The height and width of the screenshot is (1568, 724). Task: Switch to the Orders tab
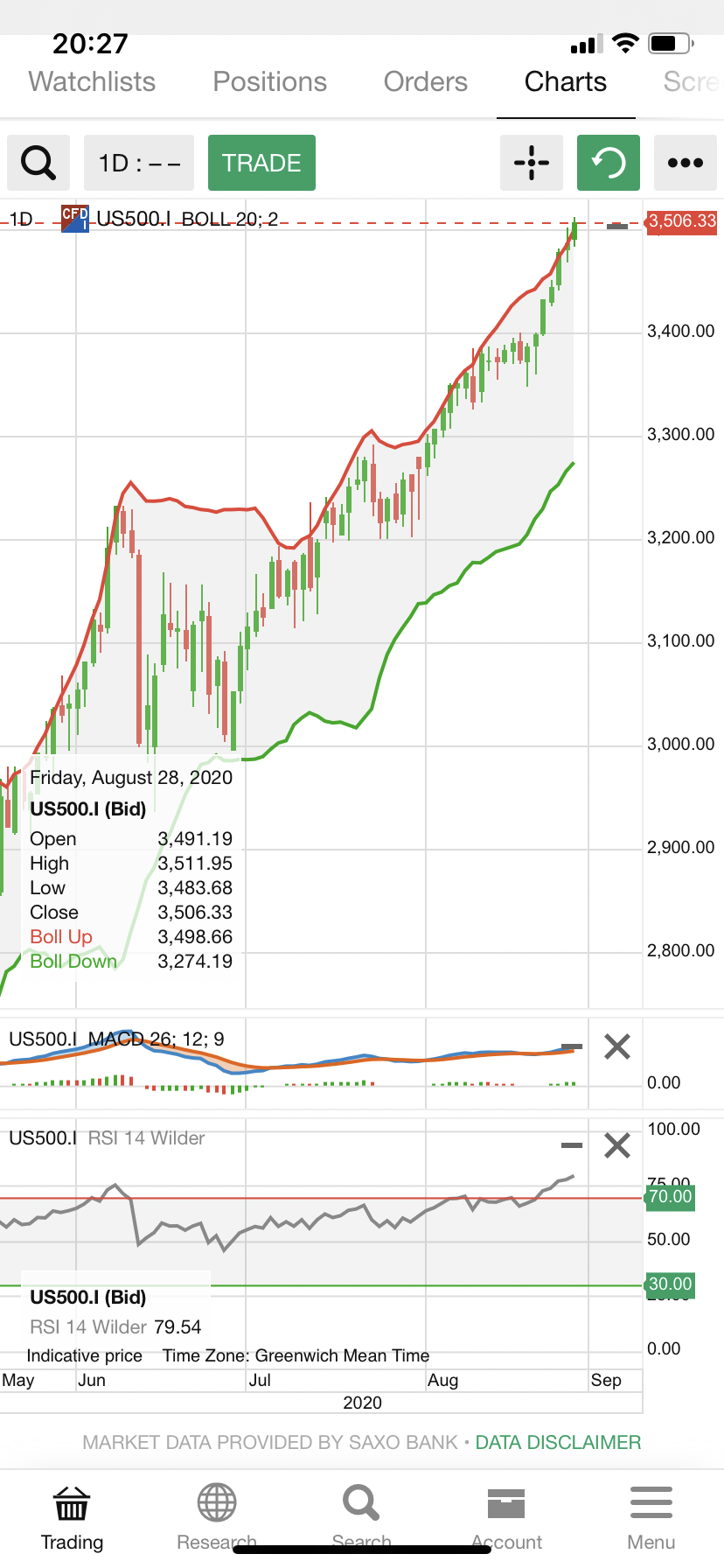pyautogui.click(x=425, y=81)
